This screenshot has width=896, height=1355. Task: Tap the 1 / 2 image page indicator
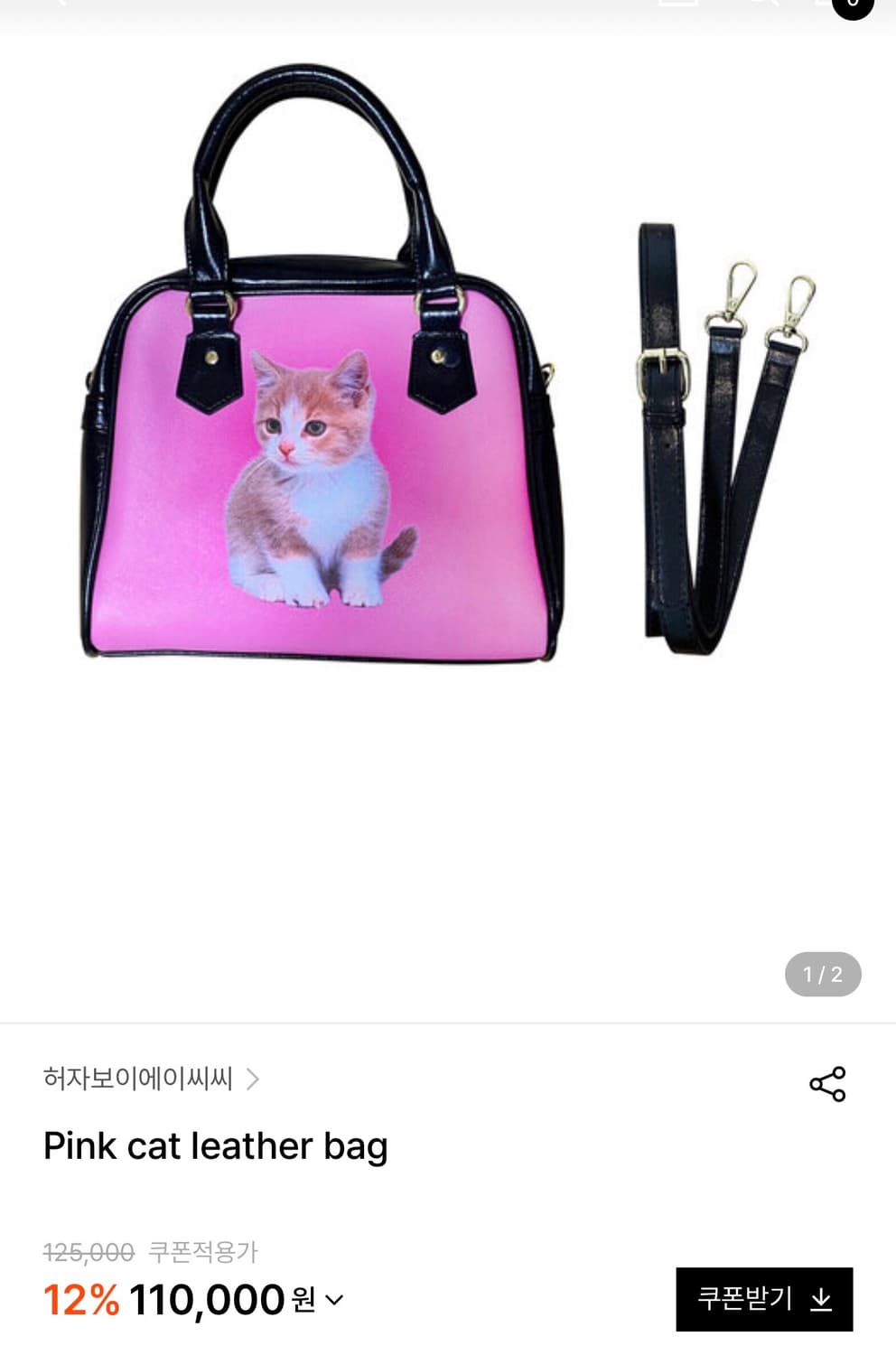point(825,974)
